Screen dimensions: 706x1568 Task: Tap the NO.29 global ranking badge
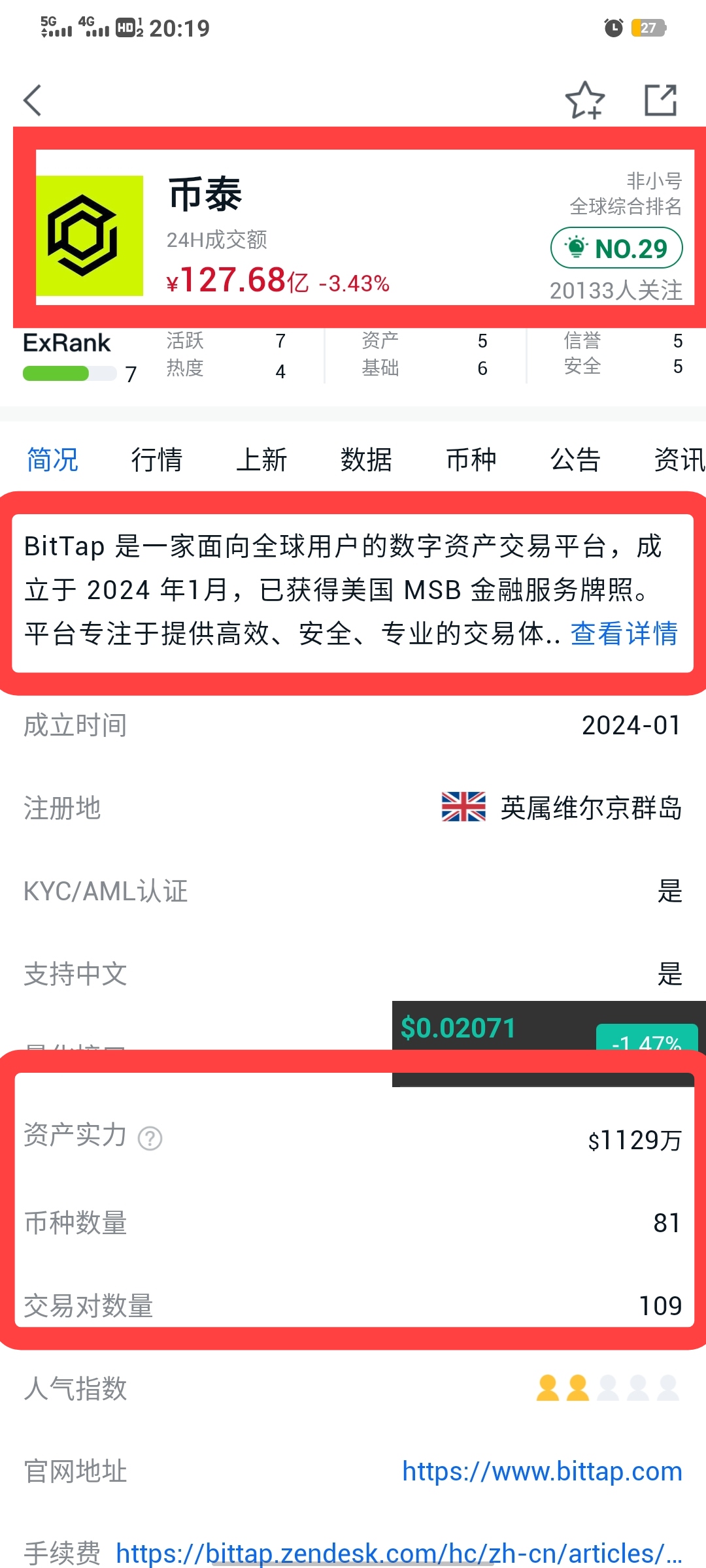coord(616,248)
